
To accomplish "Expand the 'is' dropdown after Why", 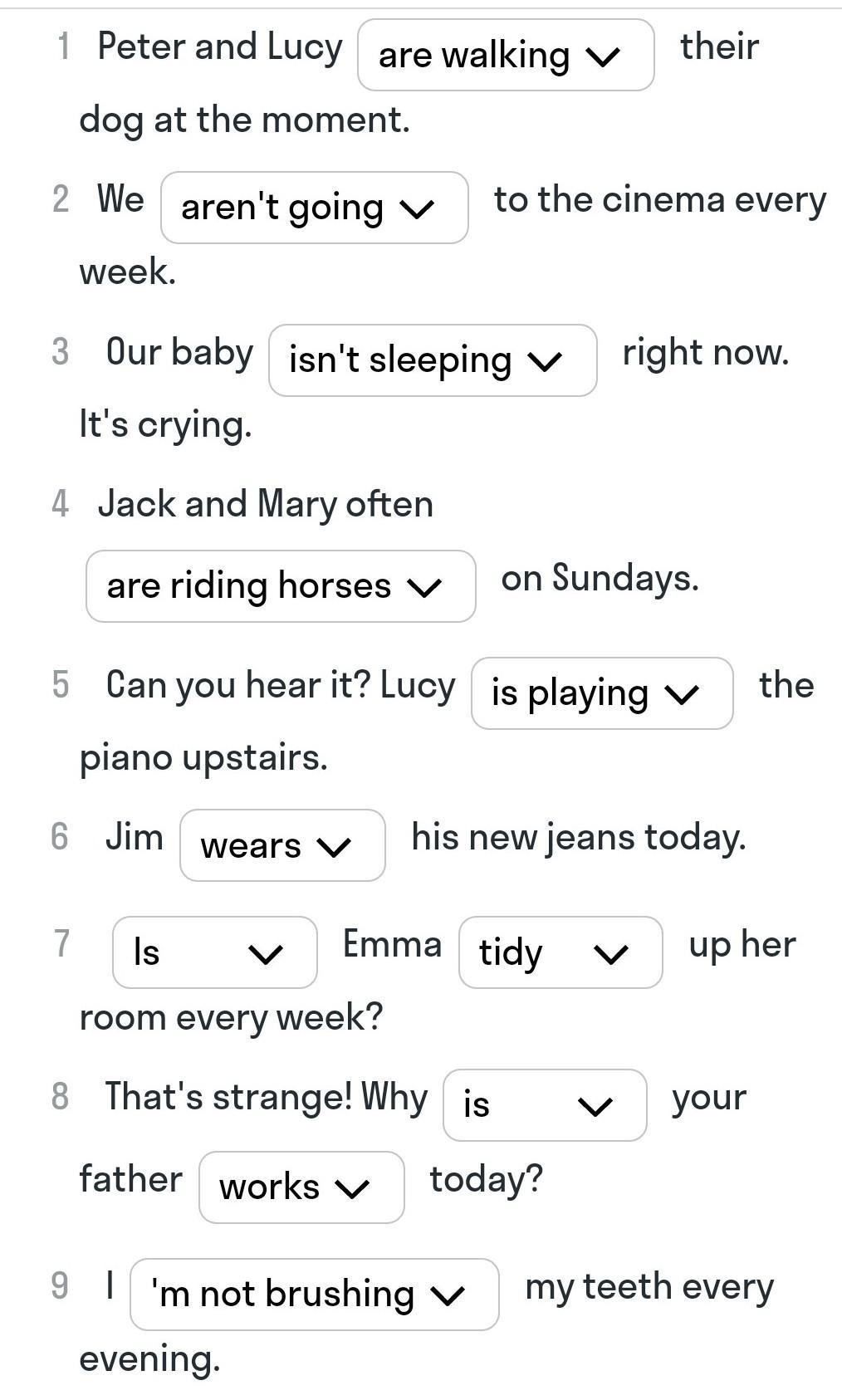I will coord(545,1105).
